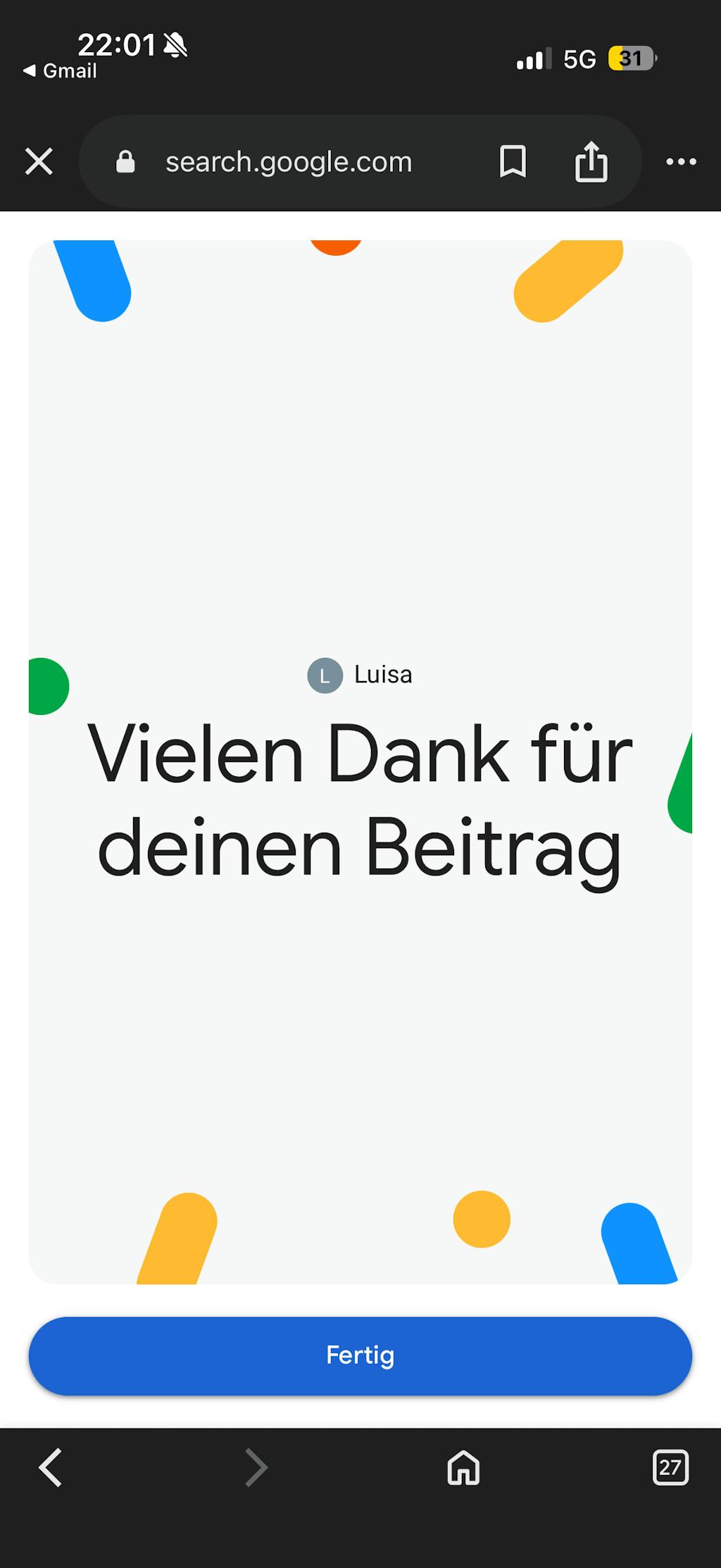Screen dimensions: 721x1568
Task: Close the browser page with X
Action: coord(39,162)
